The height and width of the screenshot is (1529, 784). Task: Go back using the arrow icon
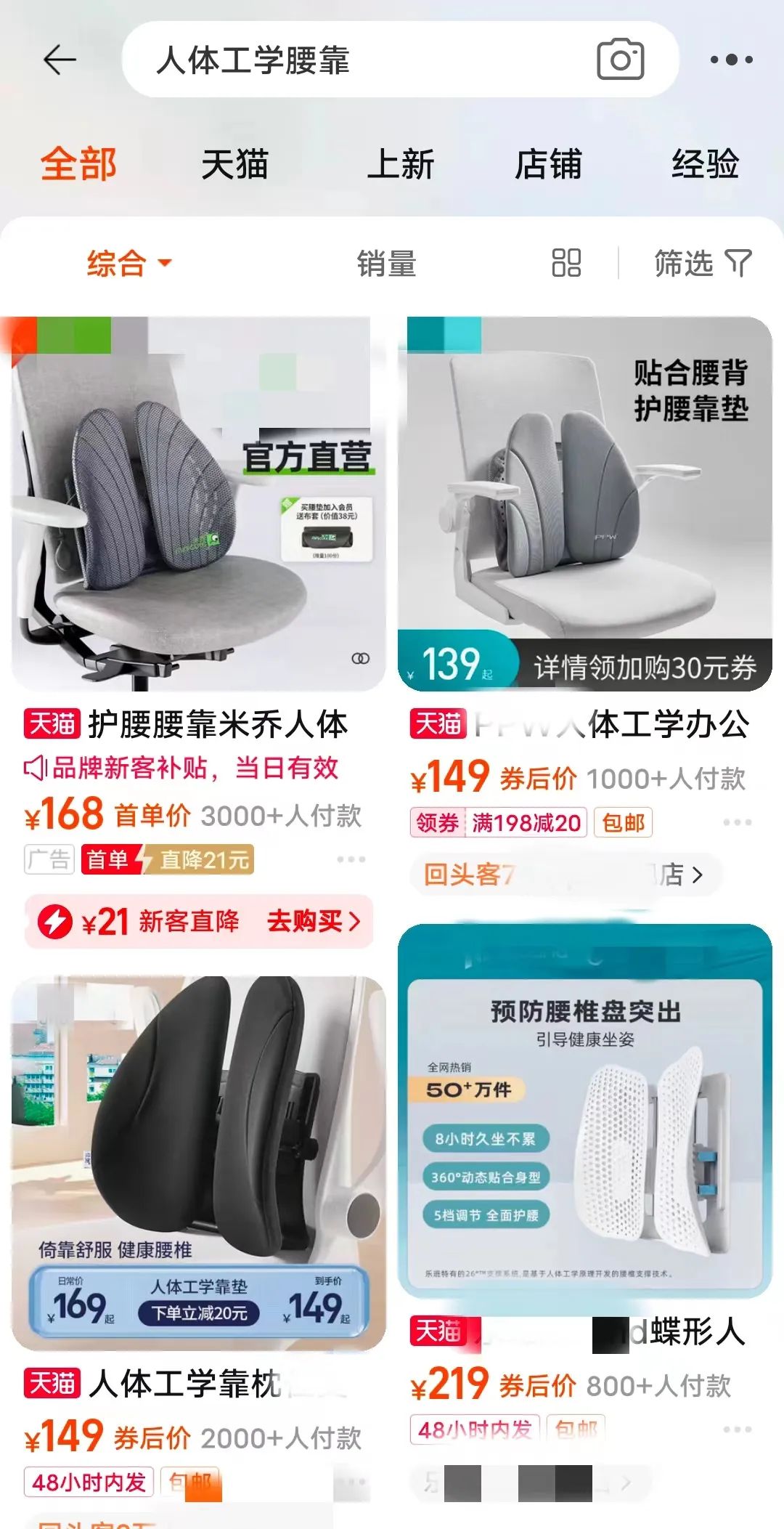tap(60, 60)
